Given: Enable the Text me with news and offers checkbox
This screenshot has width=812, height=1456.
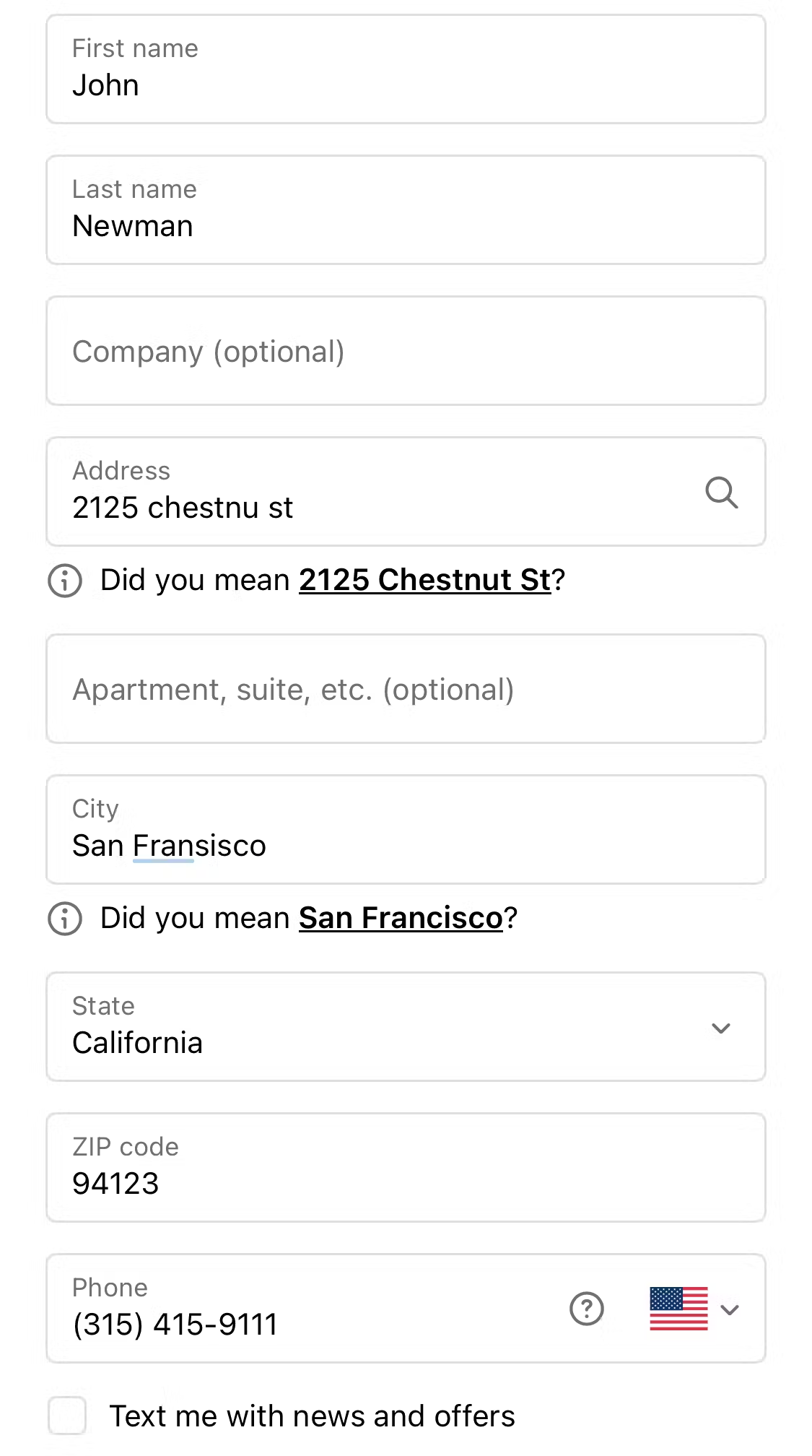Looking at the screenshot, I should point(67,1416).
